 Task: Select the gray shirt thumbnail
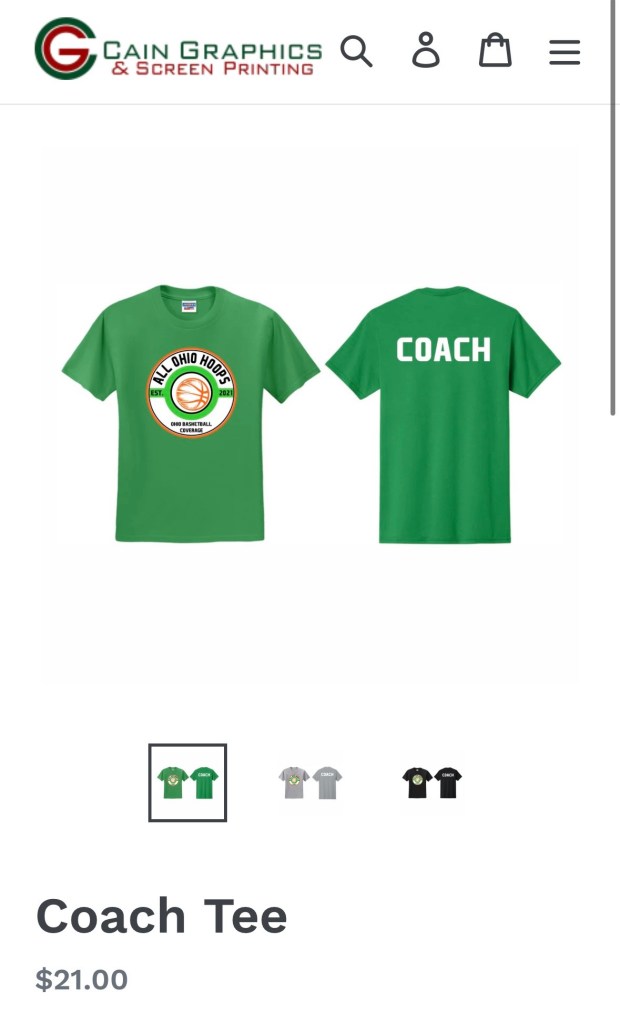(310, 782)
